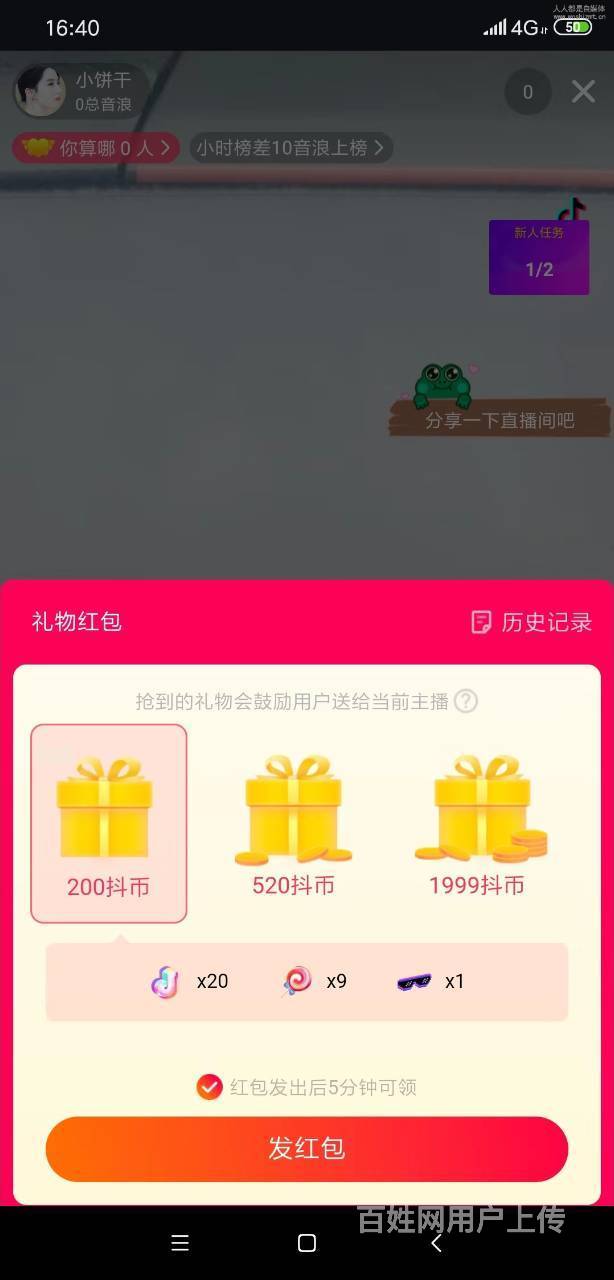Viewport: 614px width, 1280px height.
Task: Close the live stream with the X
Action: (583, 92)
